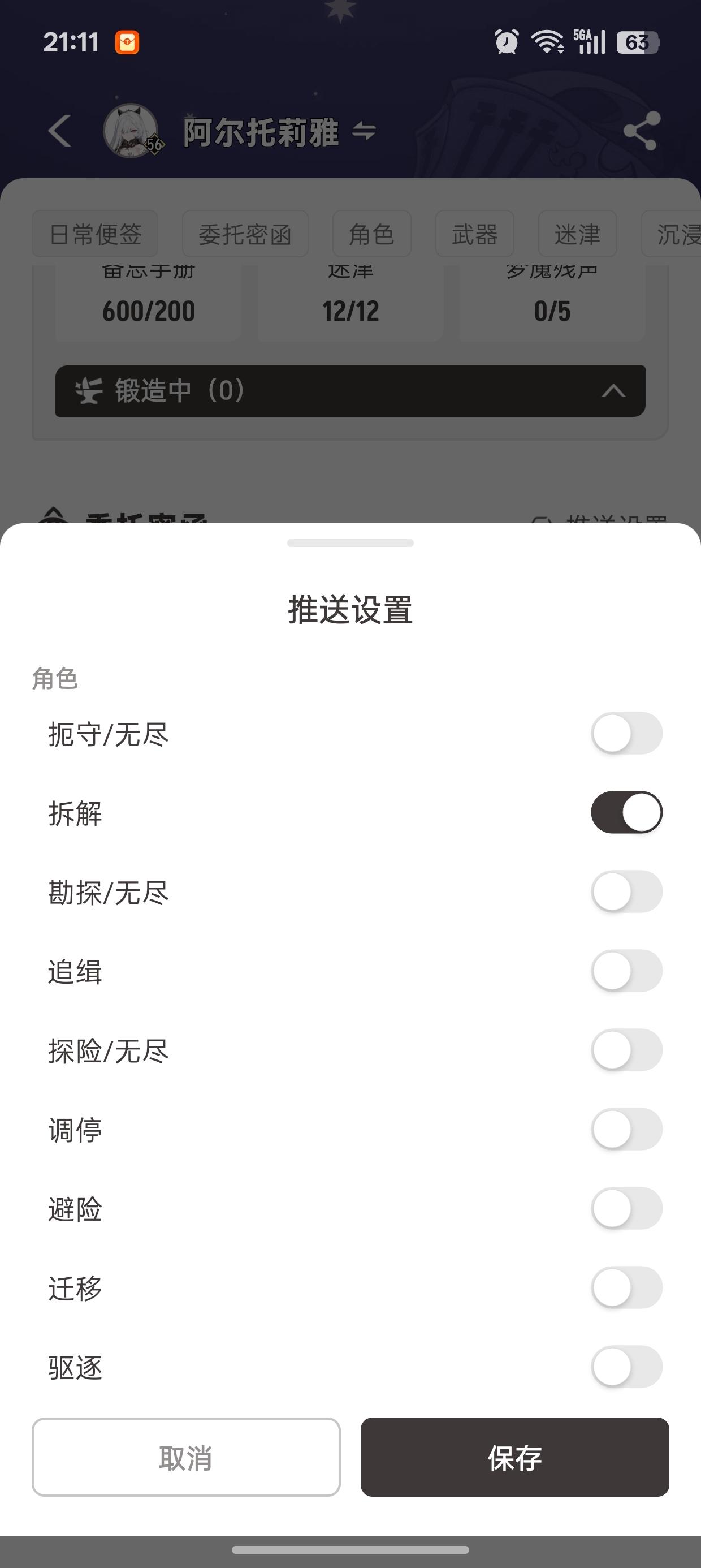Enable the 勘探/无尽 push toggle
701x1568 pixels.
point(626,891)
